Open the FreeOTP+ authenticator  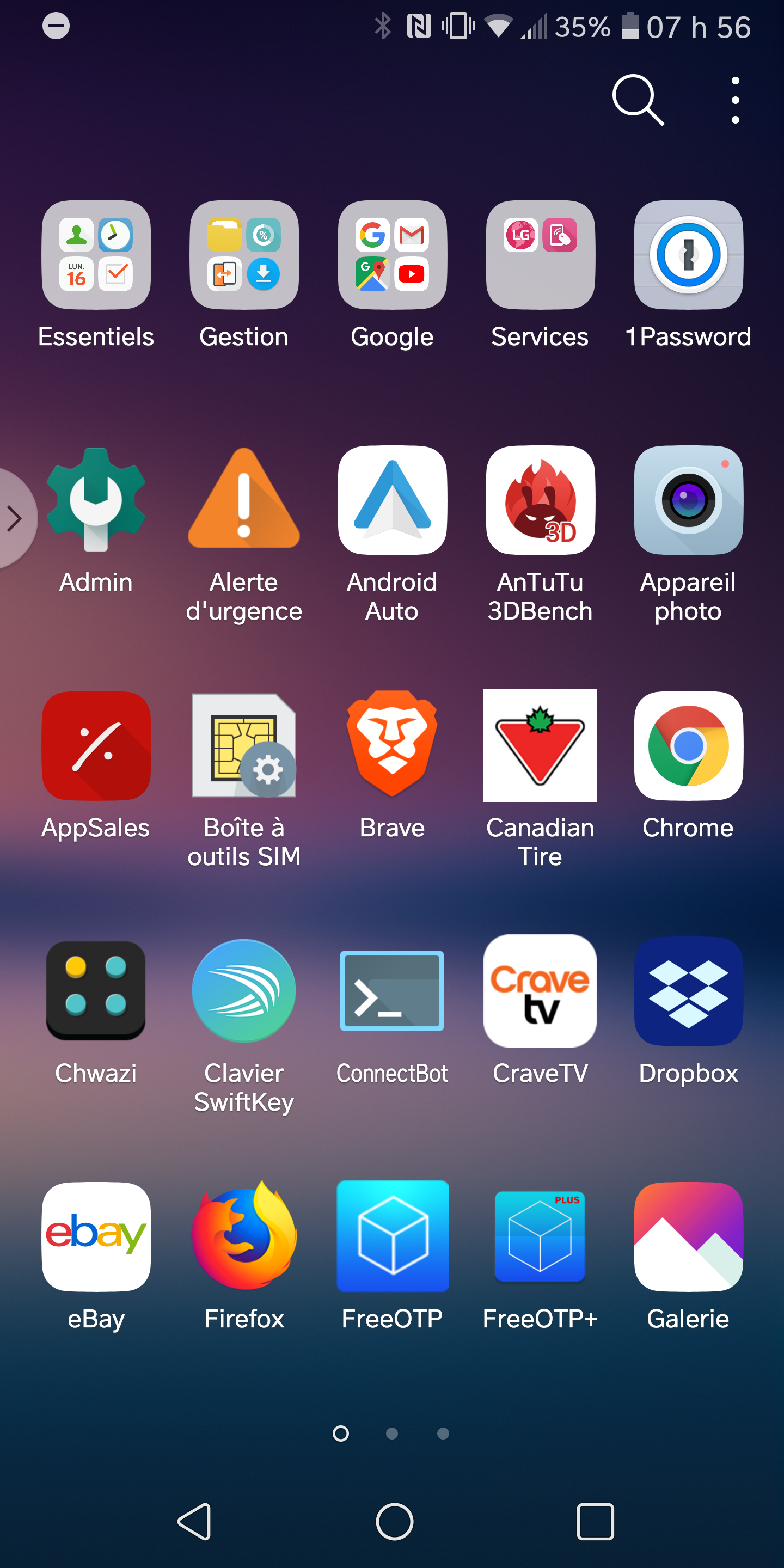click(540, 1236)
